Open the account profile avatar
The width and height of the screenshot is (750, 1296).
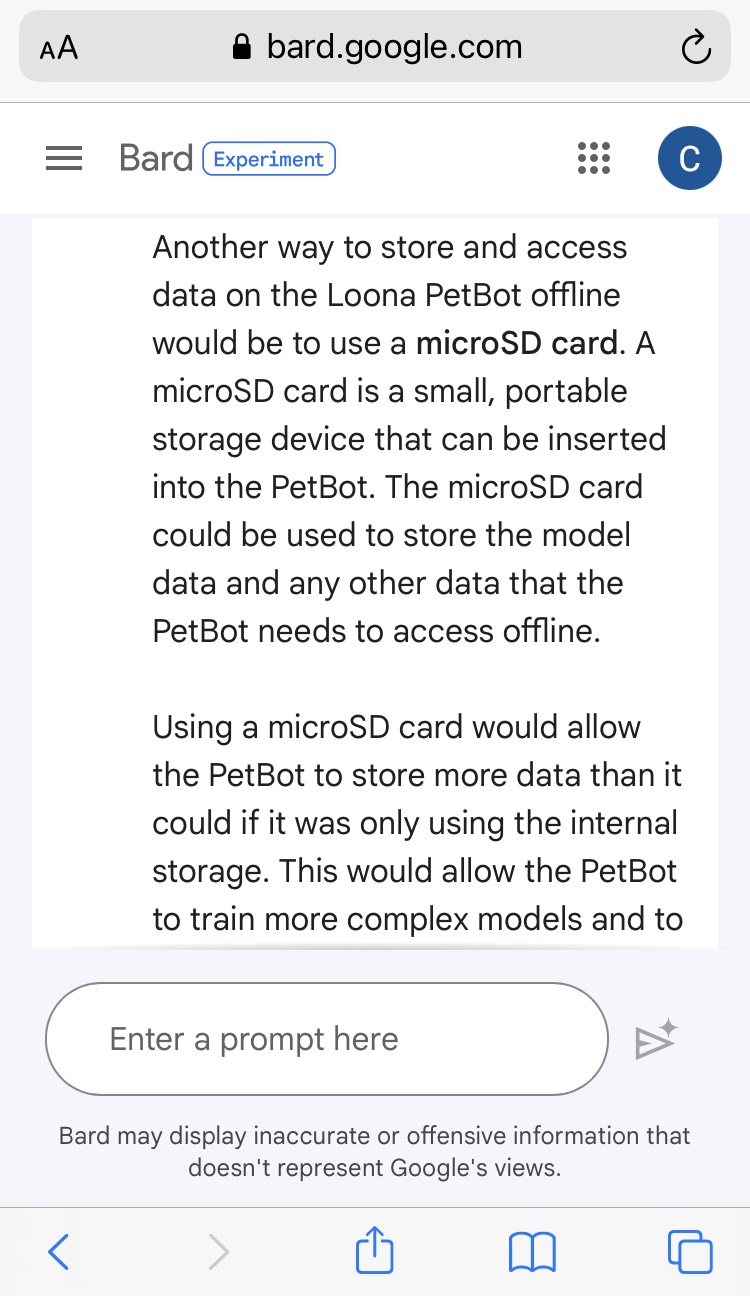(x=689, y=159)
